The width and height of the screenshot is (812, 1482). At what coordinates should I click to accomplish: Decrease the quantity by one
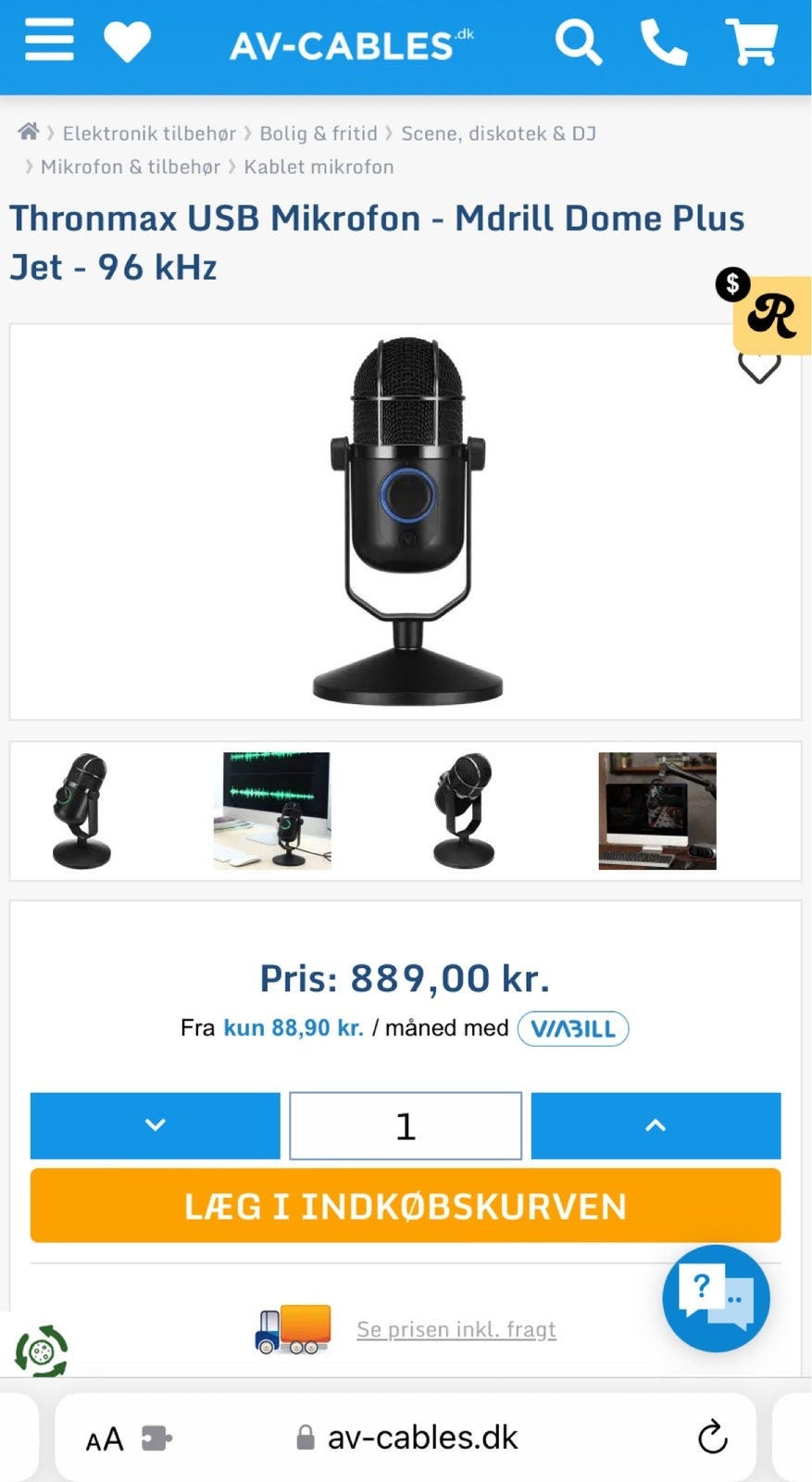pos(156,1125)
